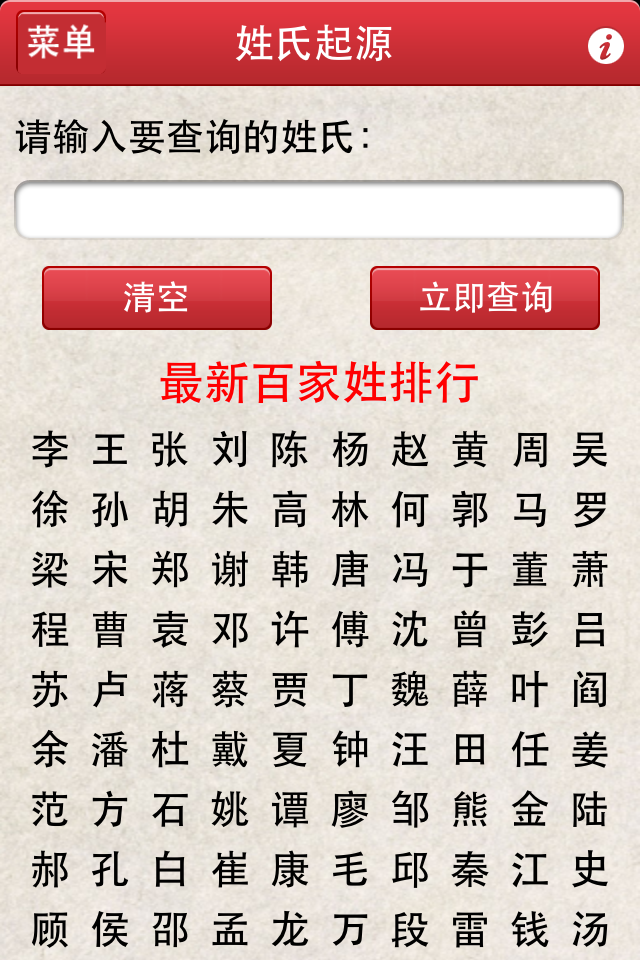The image size is (640, 960).
Task: Tap 立即查询 to search now
Action: (485, 298)
